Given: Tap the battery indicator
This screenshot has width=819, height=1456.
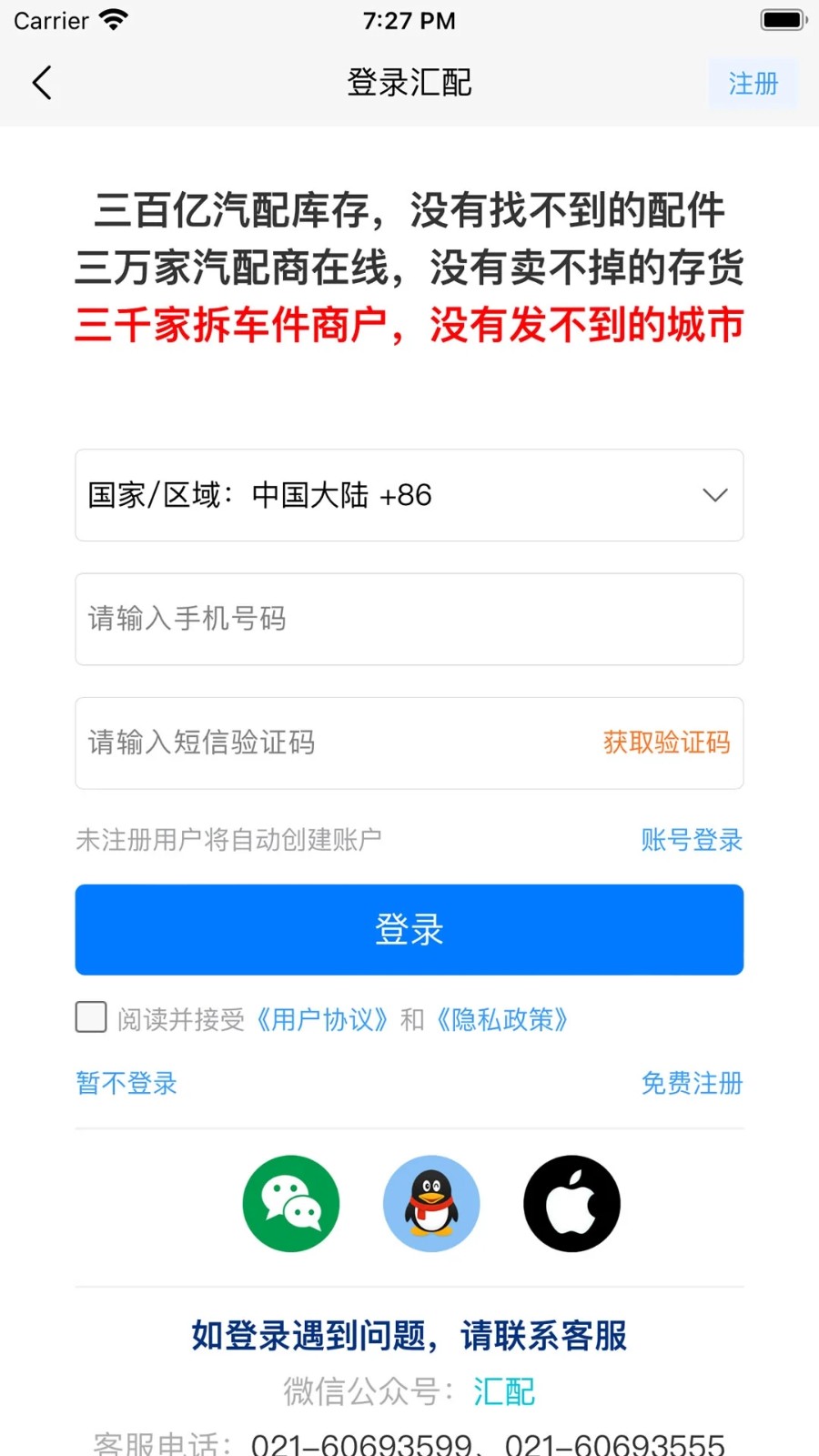Looking at the screenshot, I should 780,18.
